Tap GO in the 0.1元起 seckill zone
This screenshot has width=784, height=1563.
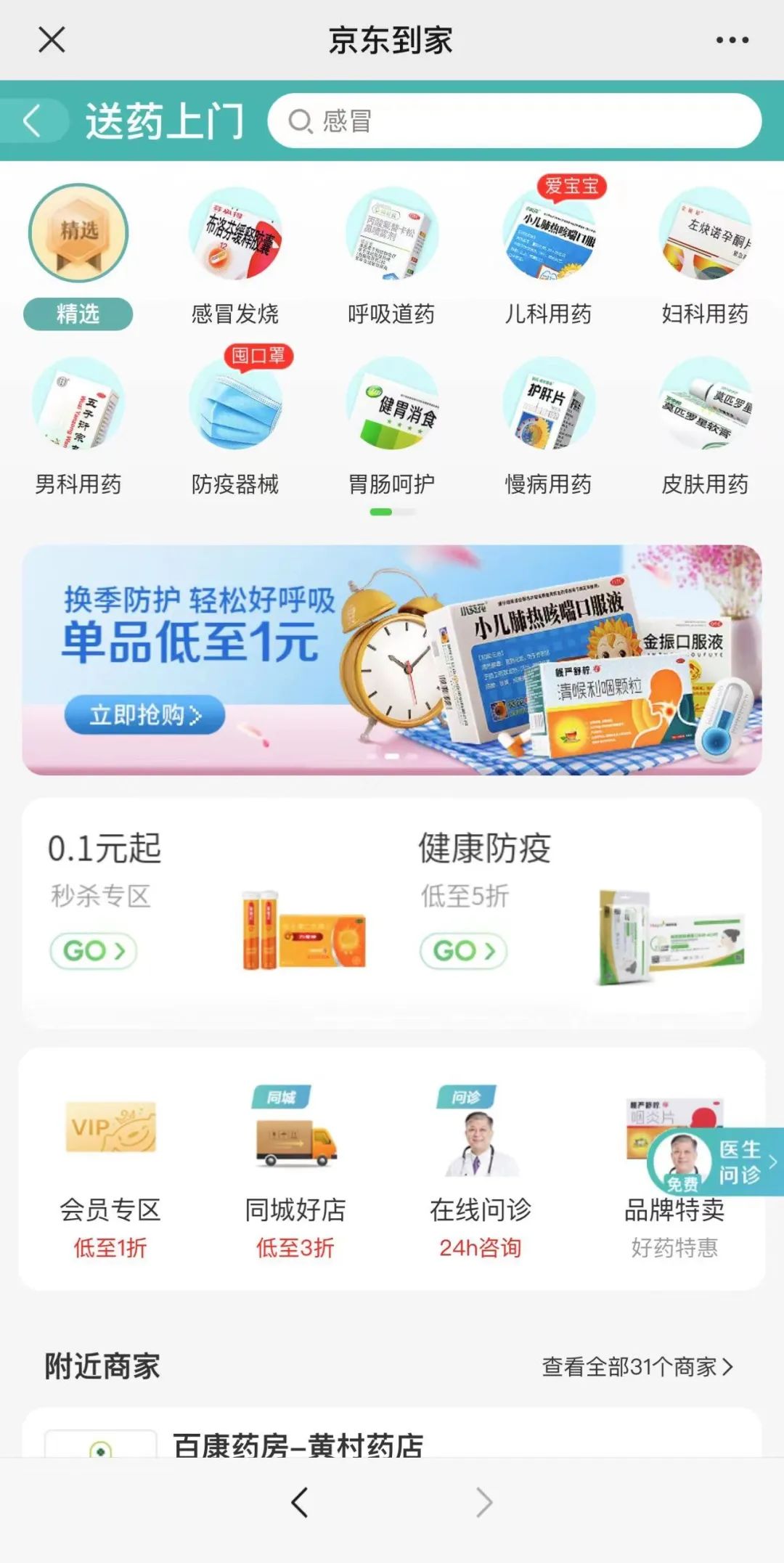(94, 951)
